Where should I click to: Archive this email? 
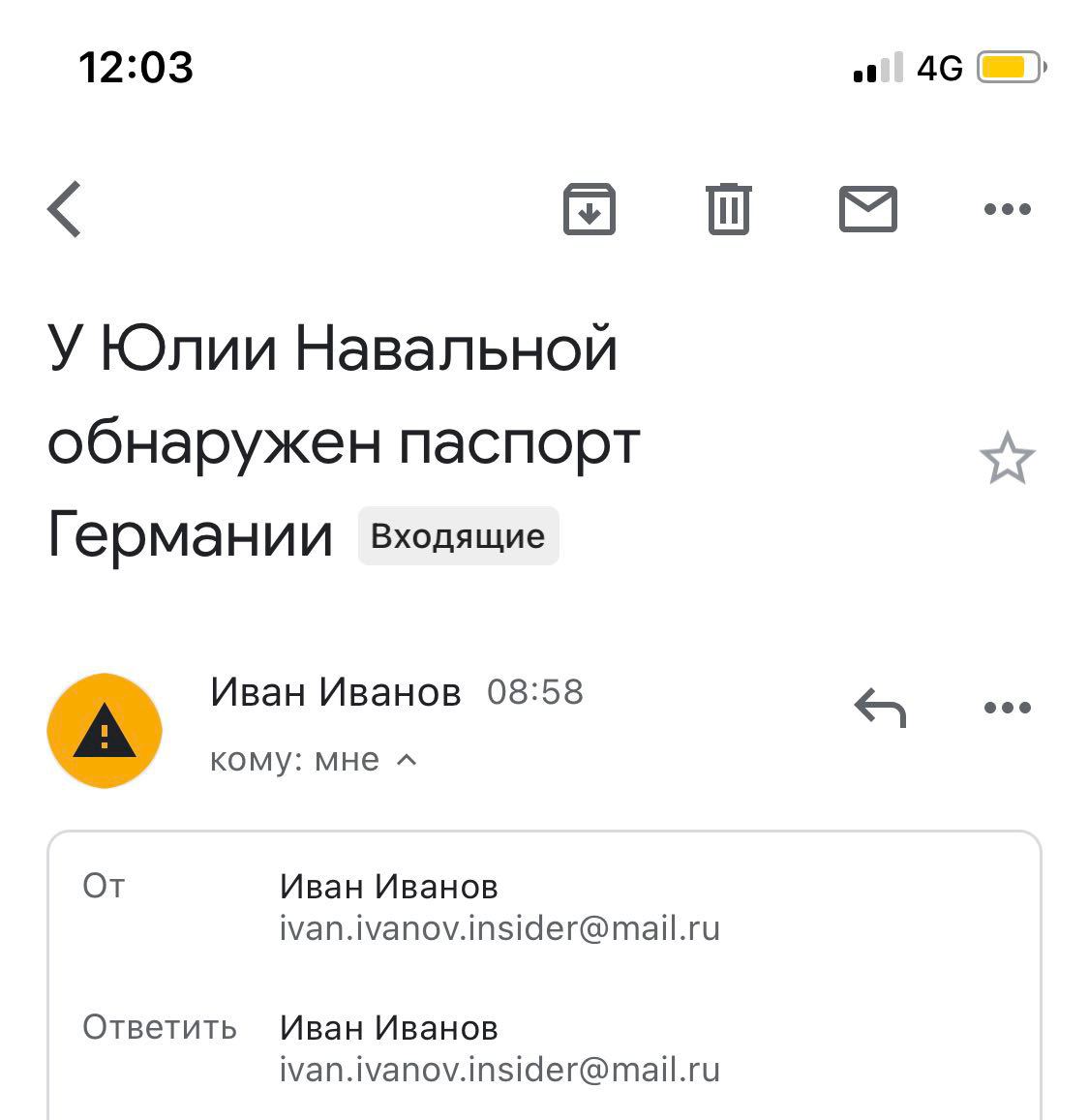click(590, 209)
